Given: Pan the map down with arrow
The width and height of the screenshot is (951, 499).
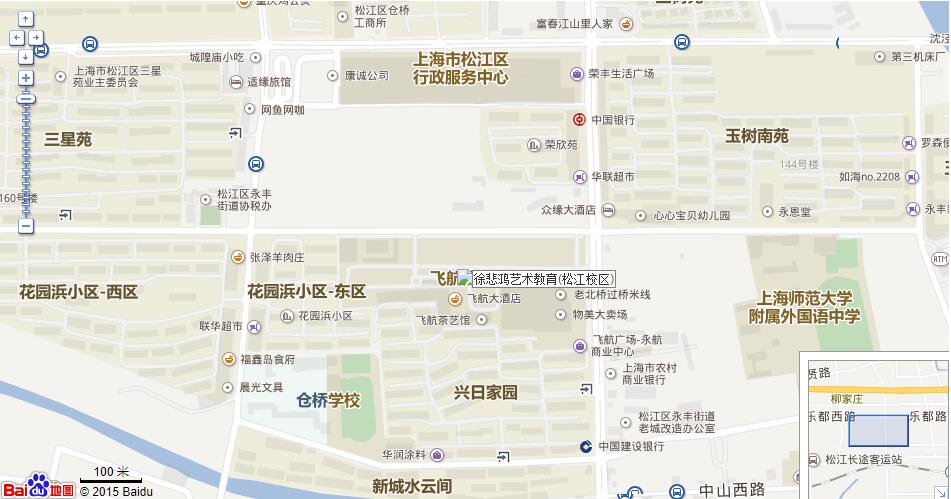Looking at the screenshot, I should (26, 55).
